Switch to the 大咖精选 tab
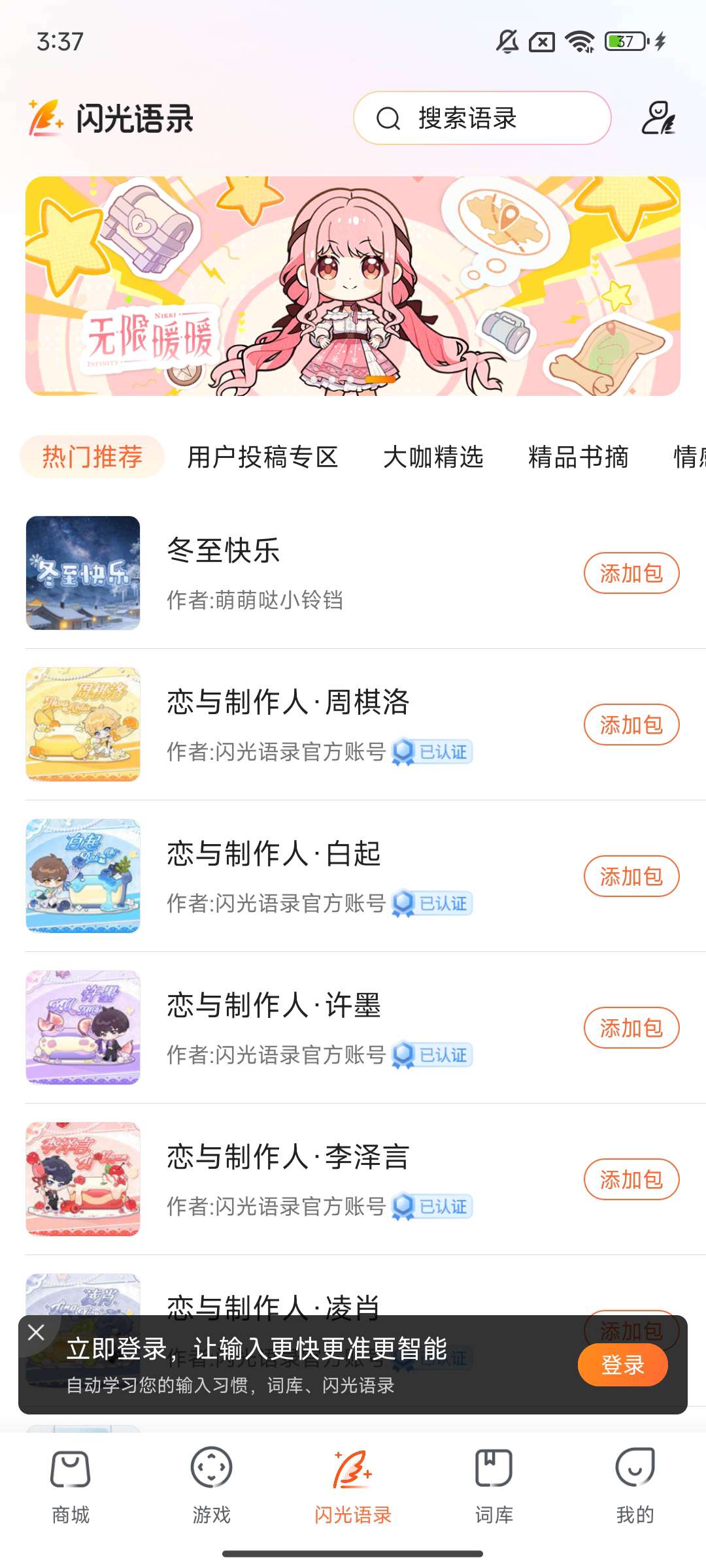The image size is (706, 1568). [433, 457]
